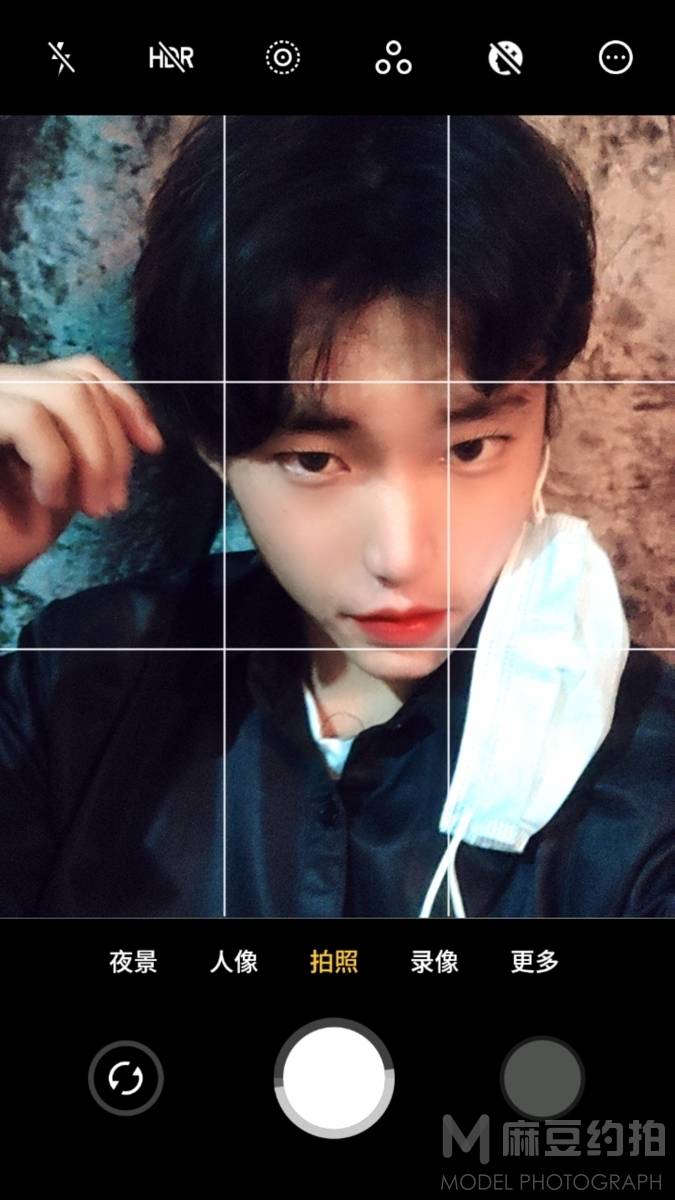Open 更多 more camera modes
The height and width of the screenshot is (1200, 675).
pos(534,962)
